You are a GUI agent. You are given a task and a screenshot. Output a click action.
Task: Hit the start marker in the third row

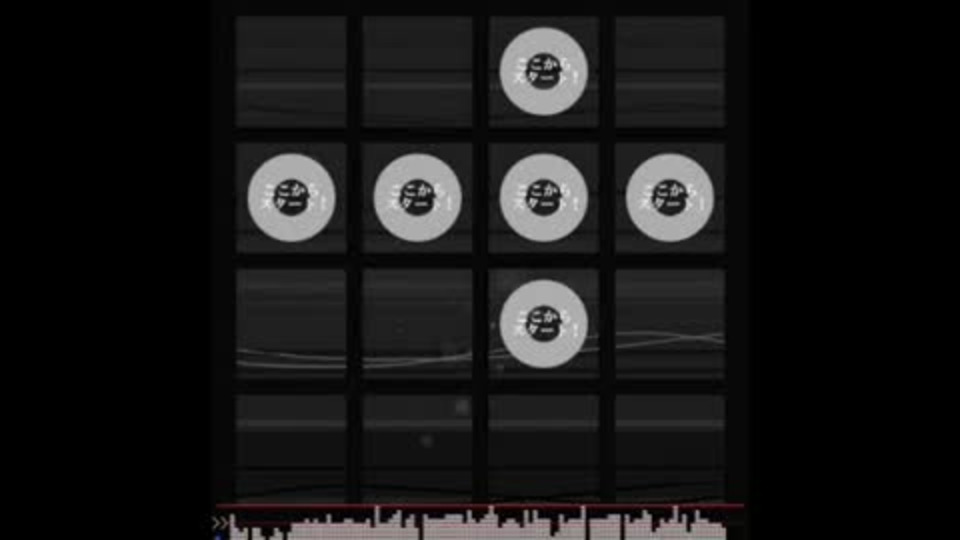(x=543, y=323)
